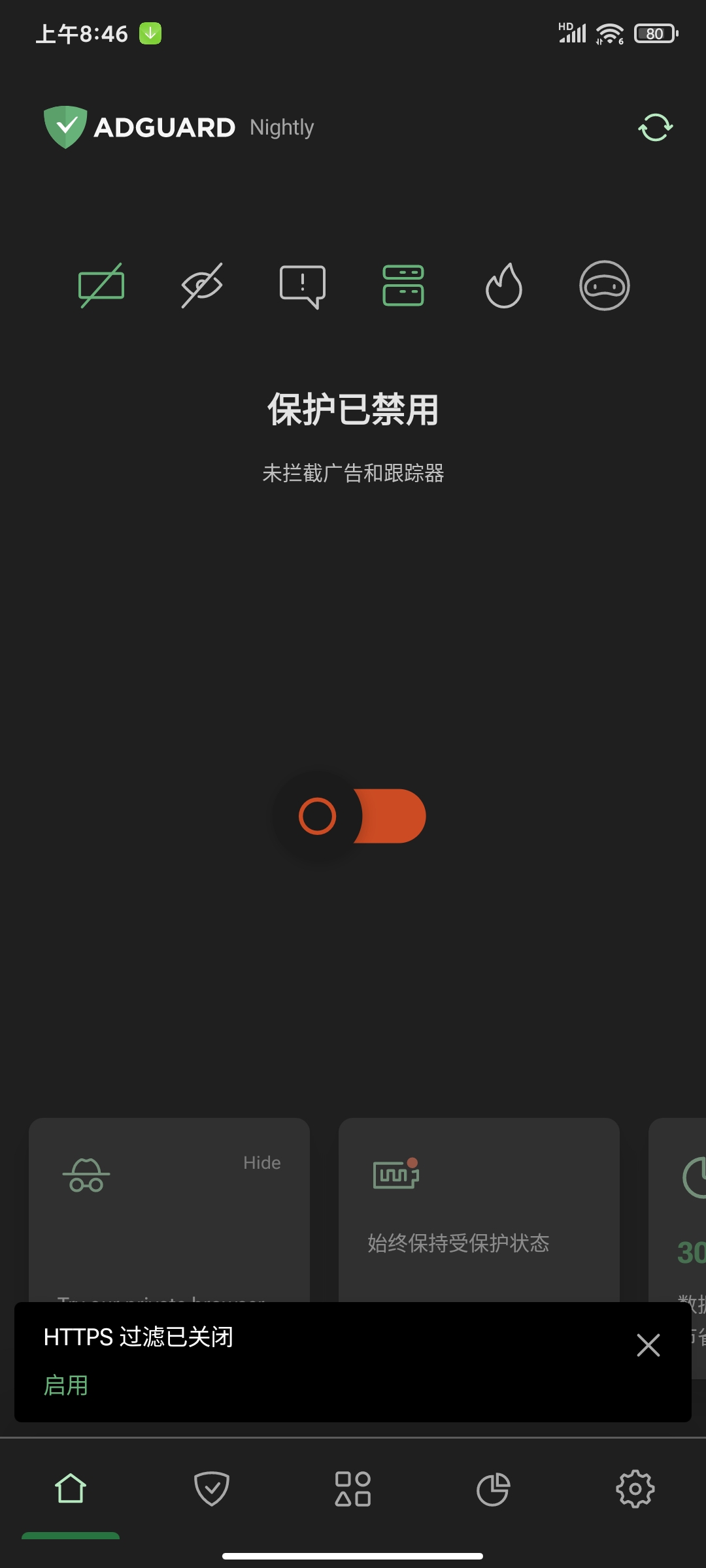Viewport: 706px width, 1568px height.
Task: Switch to the Statistics pie-chart tab
Action: pyautogui.click(x=494, y=1489)
